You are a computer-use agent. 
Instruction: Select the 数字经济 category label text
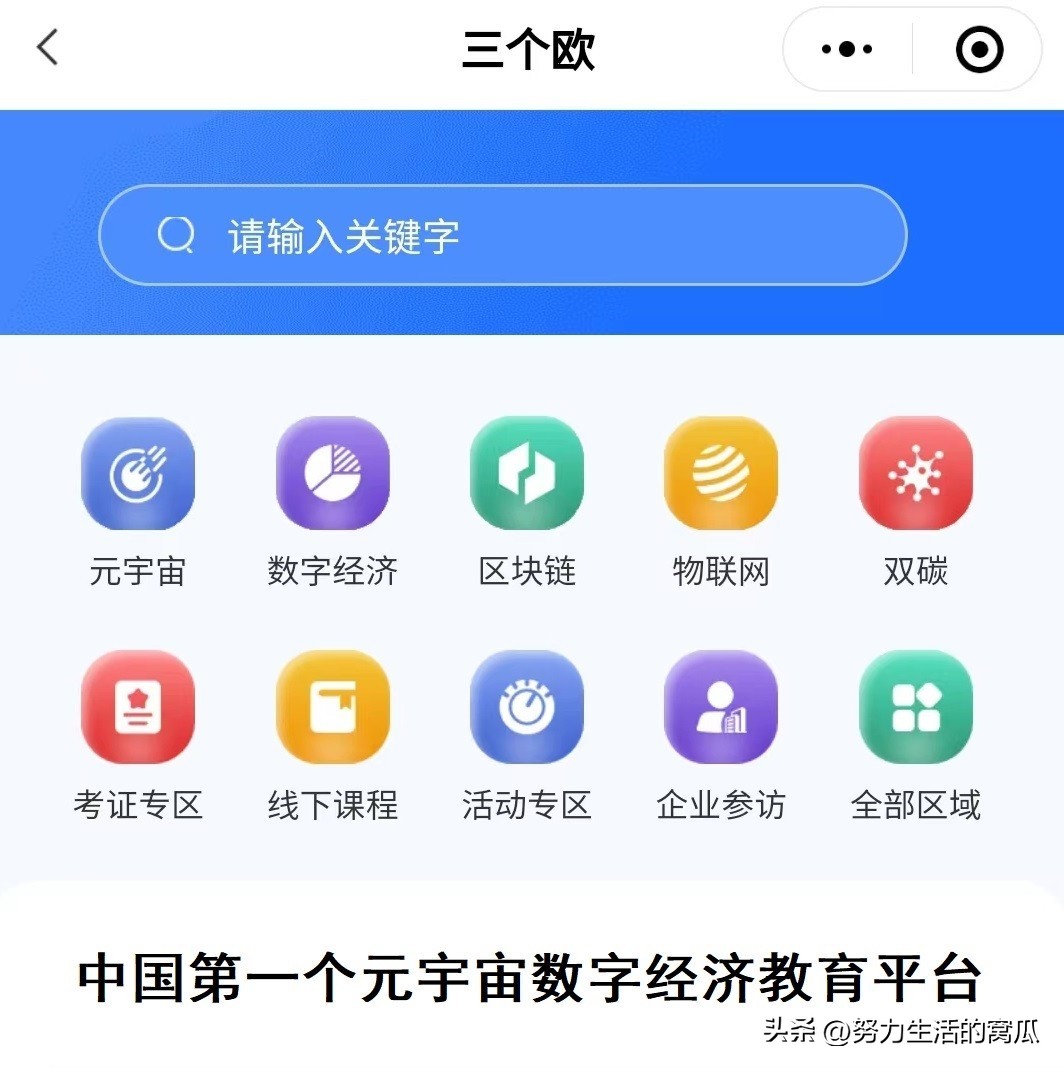point(332,570)
